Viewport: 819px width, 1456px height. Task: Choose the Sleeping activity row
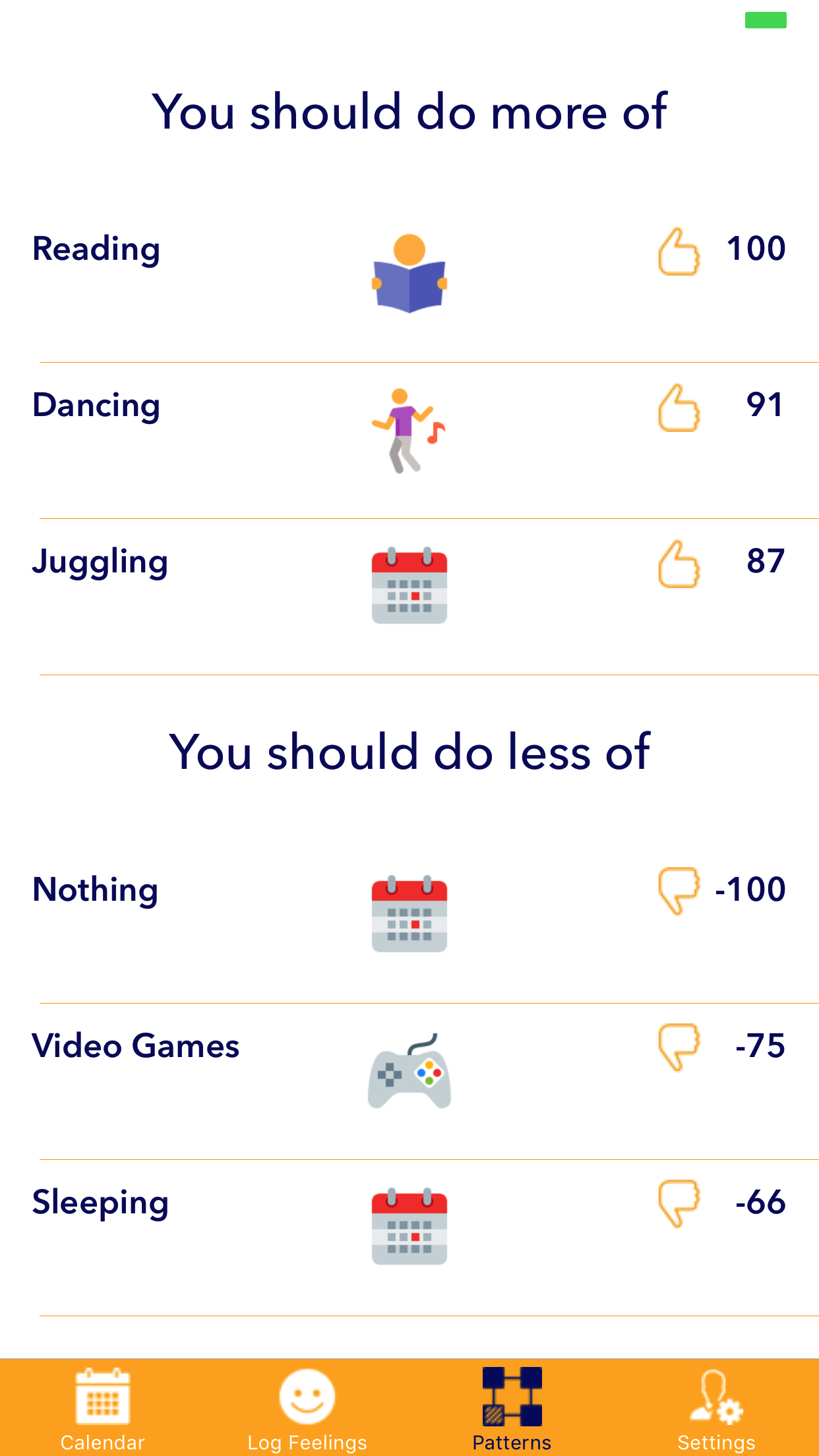(x=409, y=1227)
